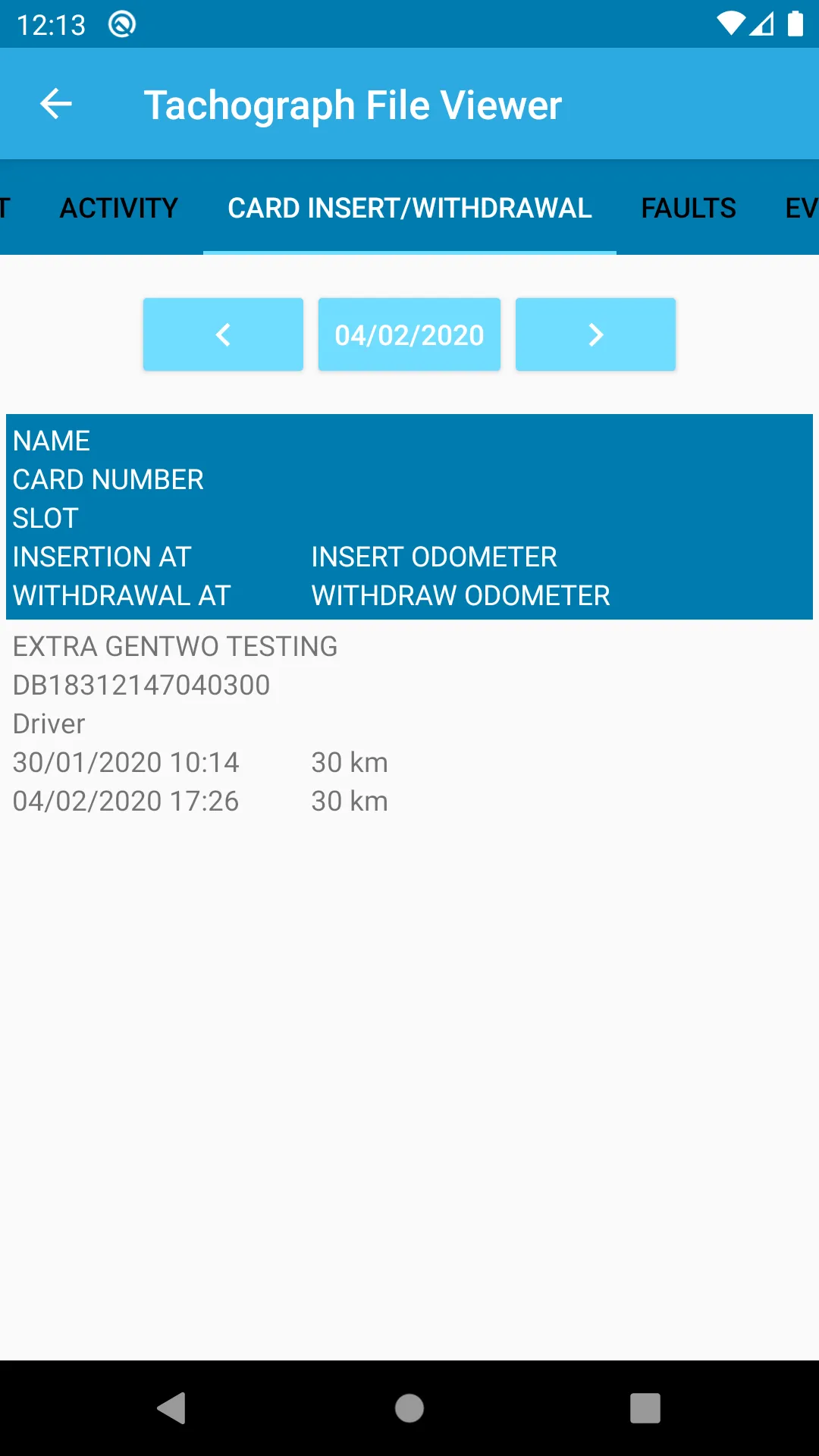Image resolution: width=819 pixels, height=1456 pixels.
Task: Go to previous day with left chevron
Action: (x=223, y=334)
